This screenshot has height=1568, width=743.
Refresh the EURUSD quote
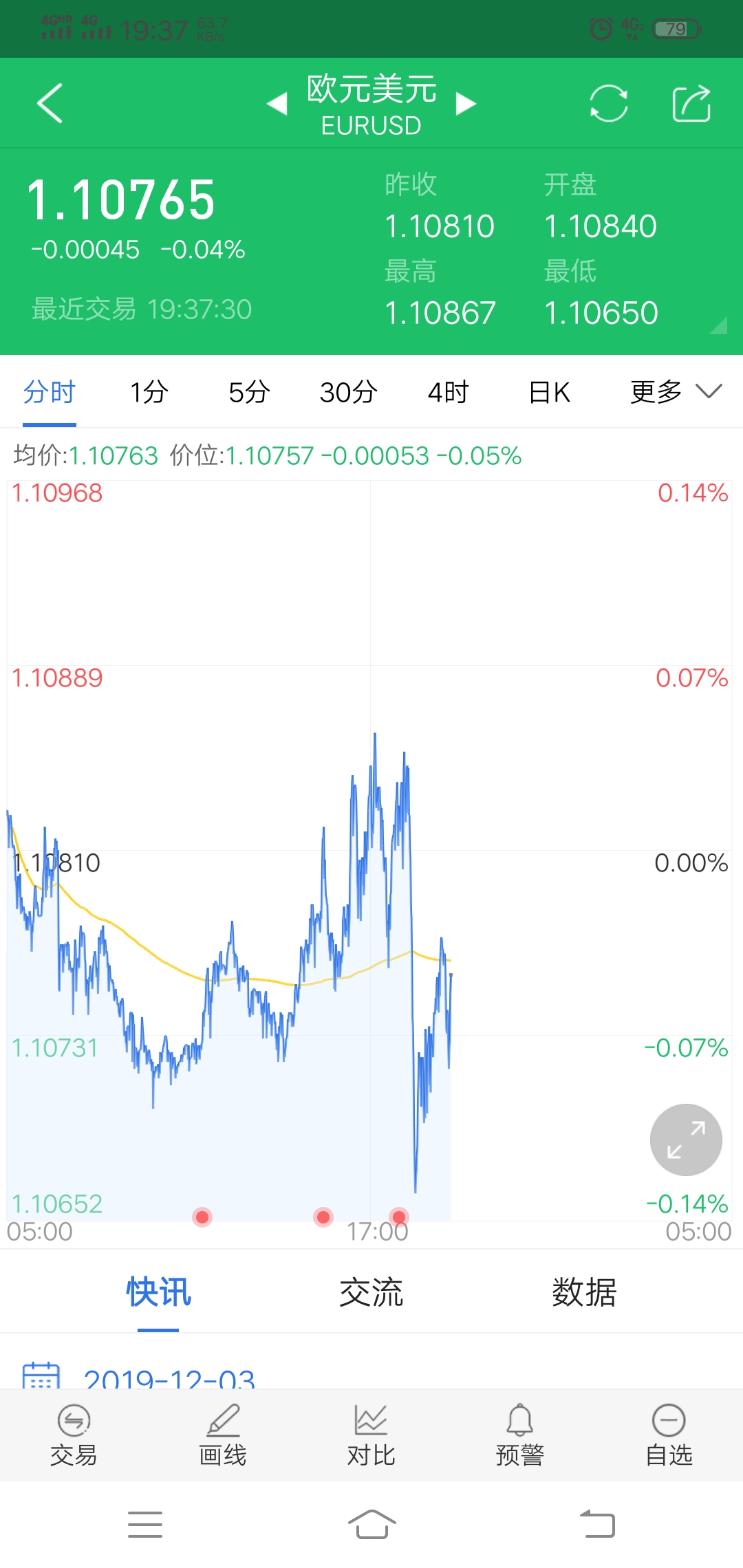click(609, 103)
